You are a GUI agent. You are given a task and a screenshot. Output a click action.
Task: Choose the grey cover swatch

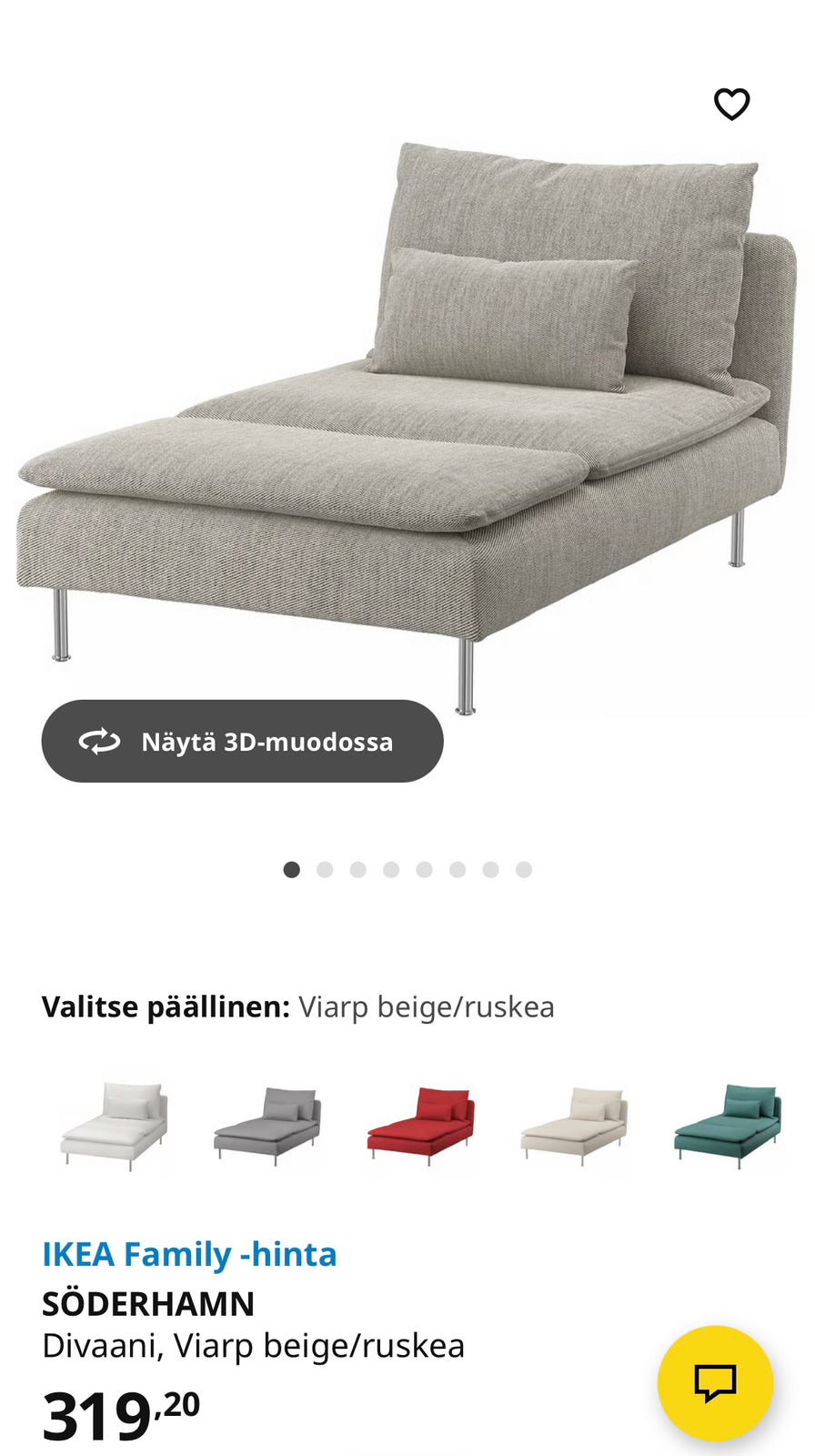pyautogui.click(x=267, y=1126)
